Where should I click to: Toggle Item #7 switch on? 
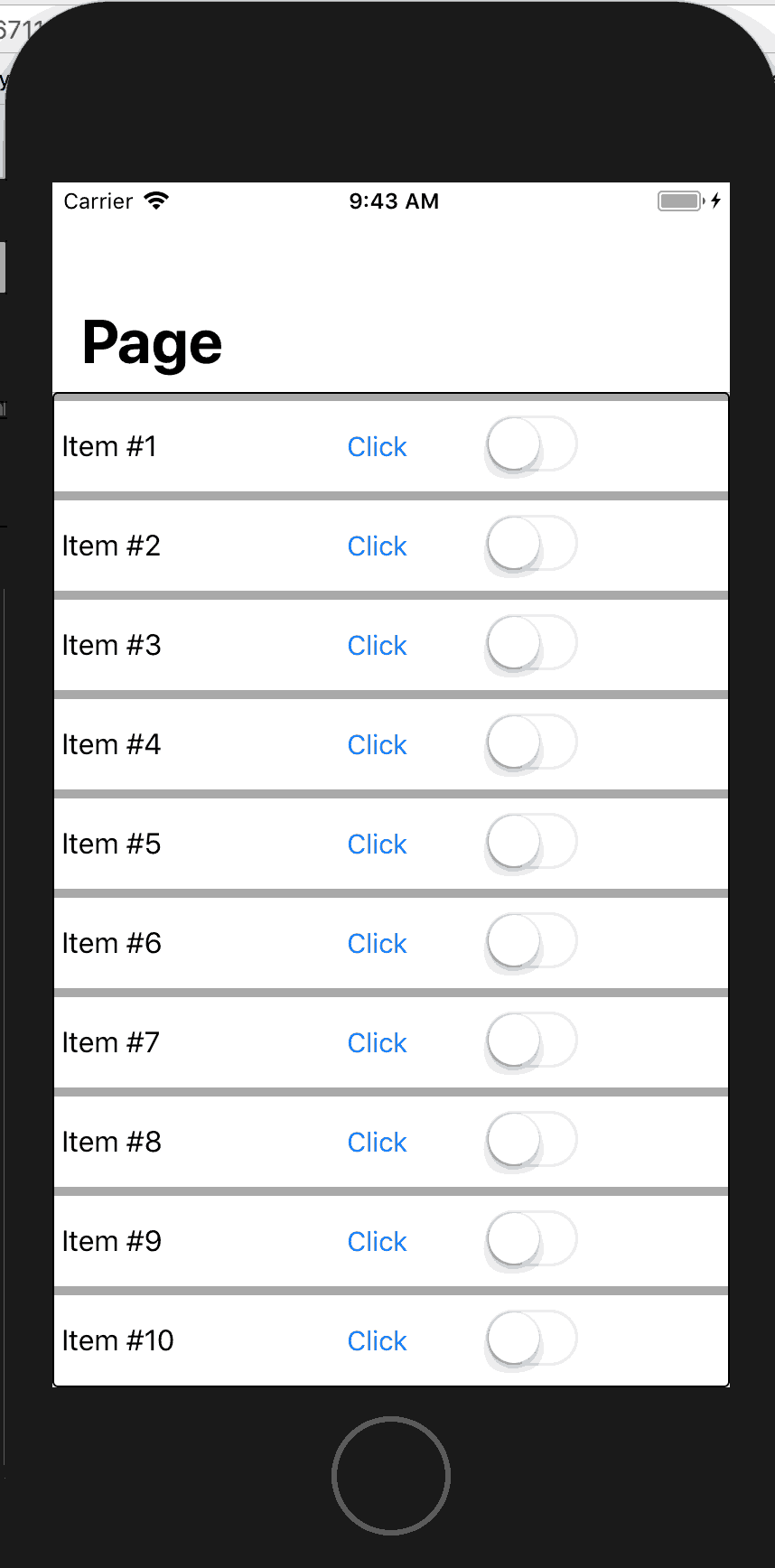(x=531, y=1041)
